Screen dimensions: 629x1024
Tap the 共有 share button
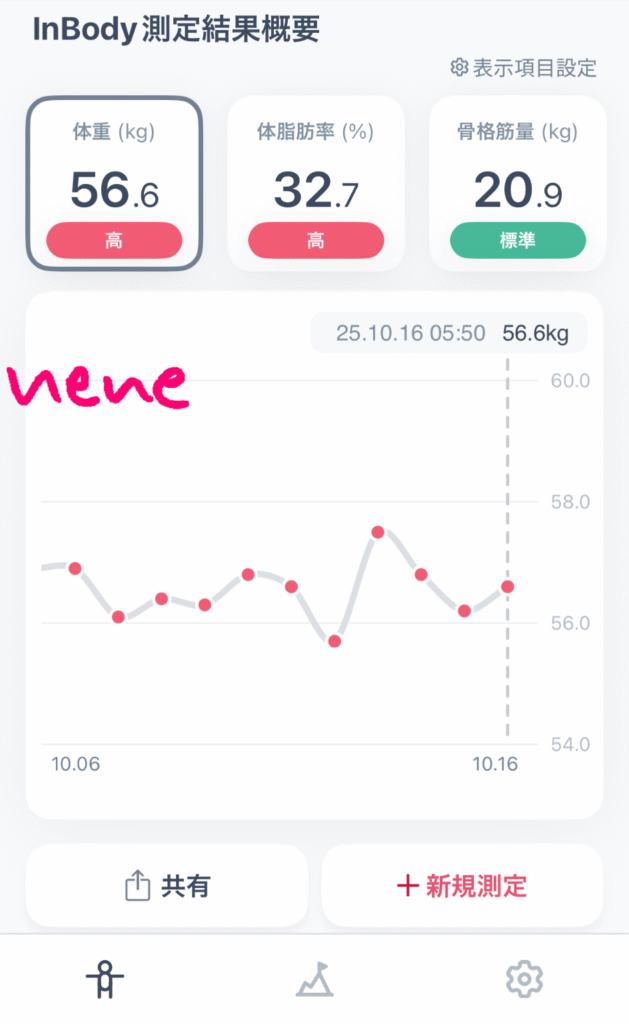(167, 886)
